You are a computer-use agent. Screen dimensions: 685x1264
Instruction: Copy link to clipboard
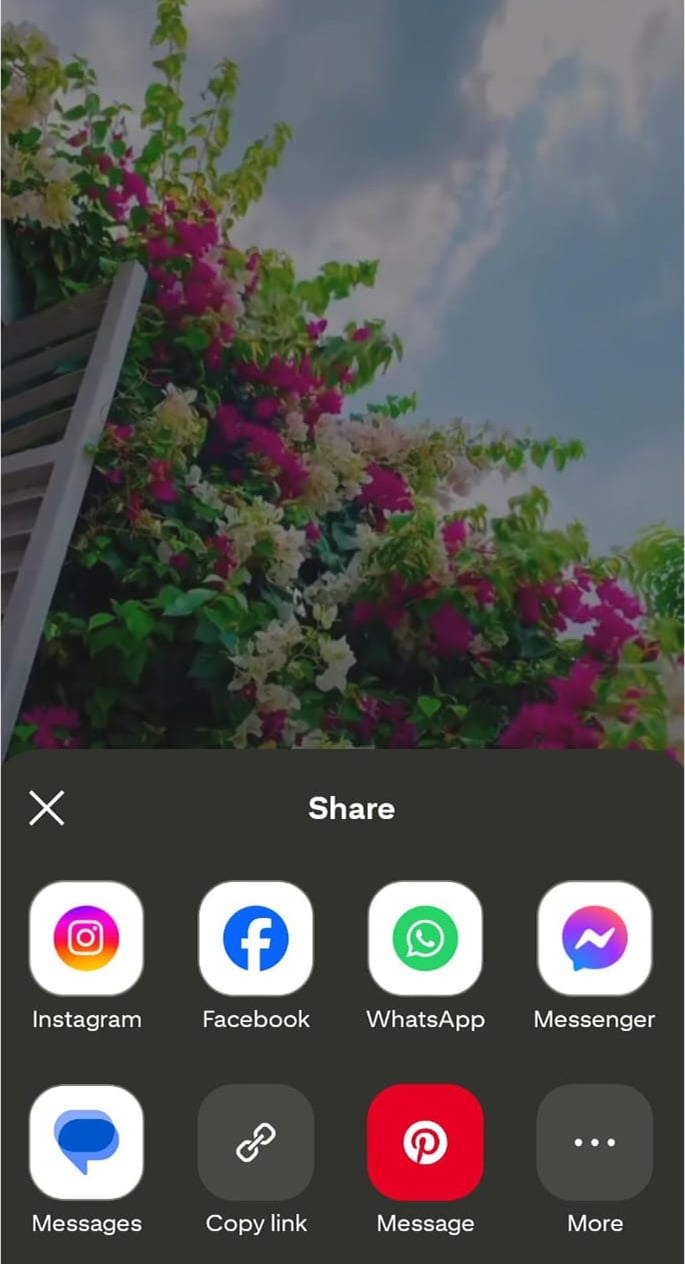point(256,1142)
